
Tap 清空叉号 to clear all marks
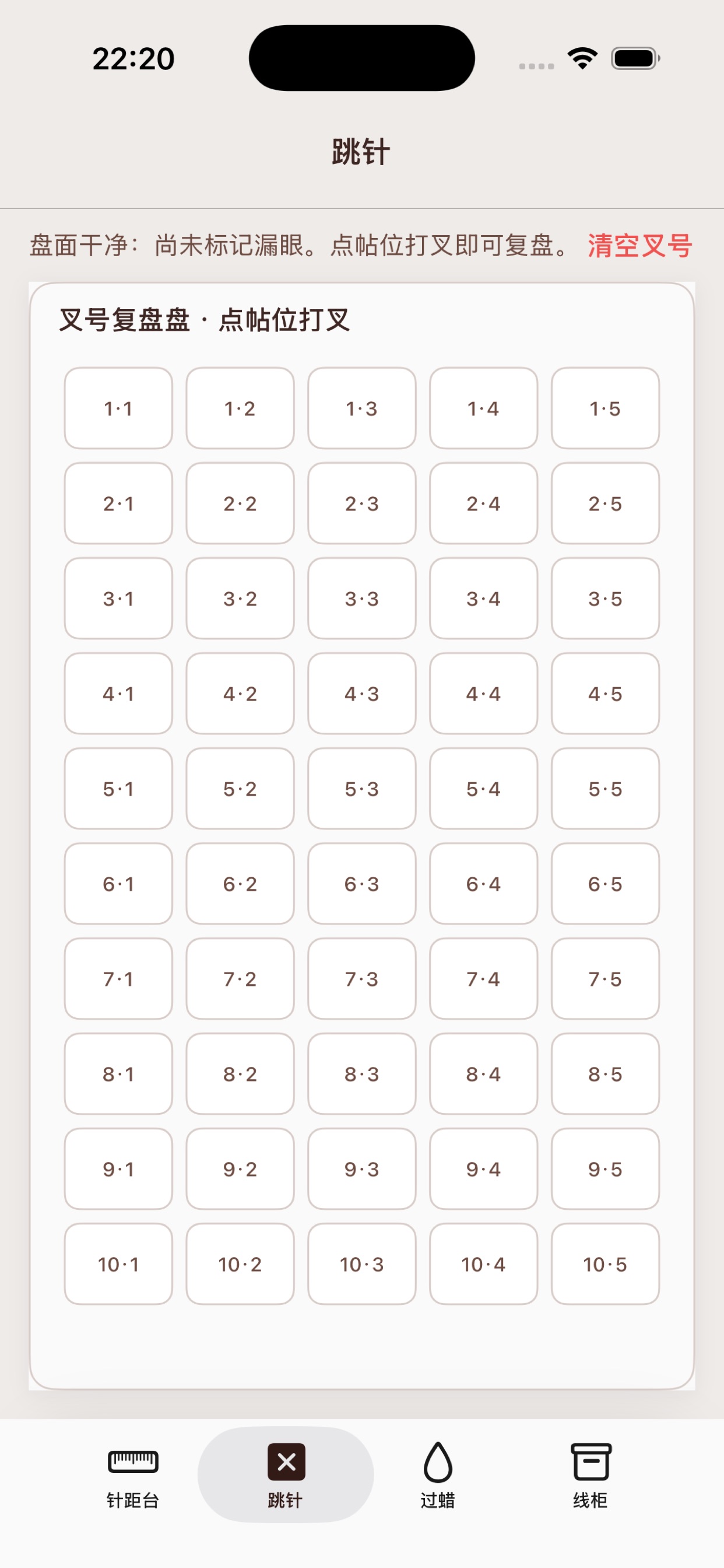tap(639, 246)
